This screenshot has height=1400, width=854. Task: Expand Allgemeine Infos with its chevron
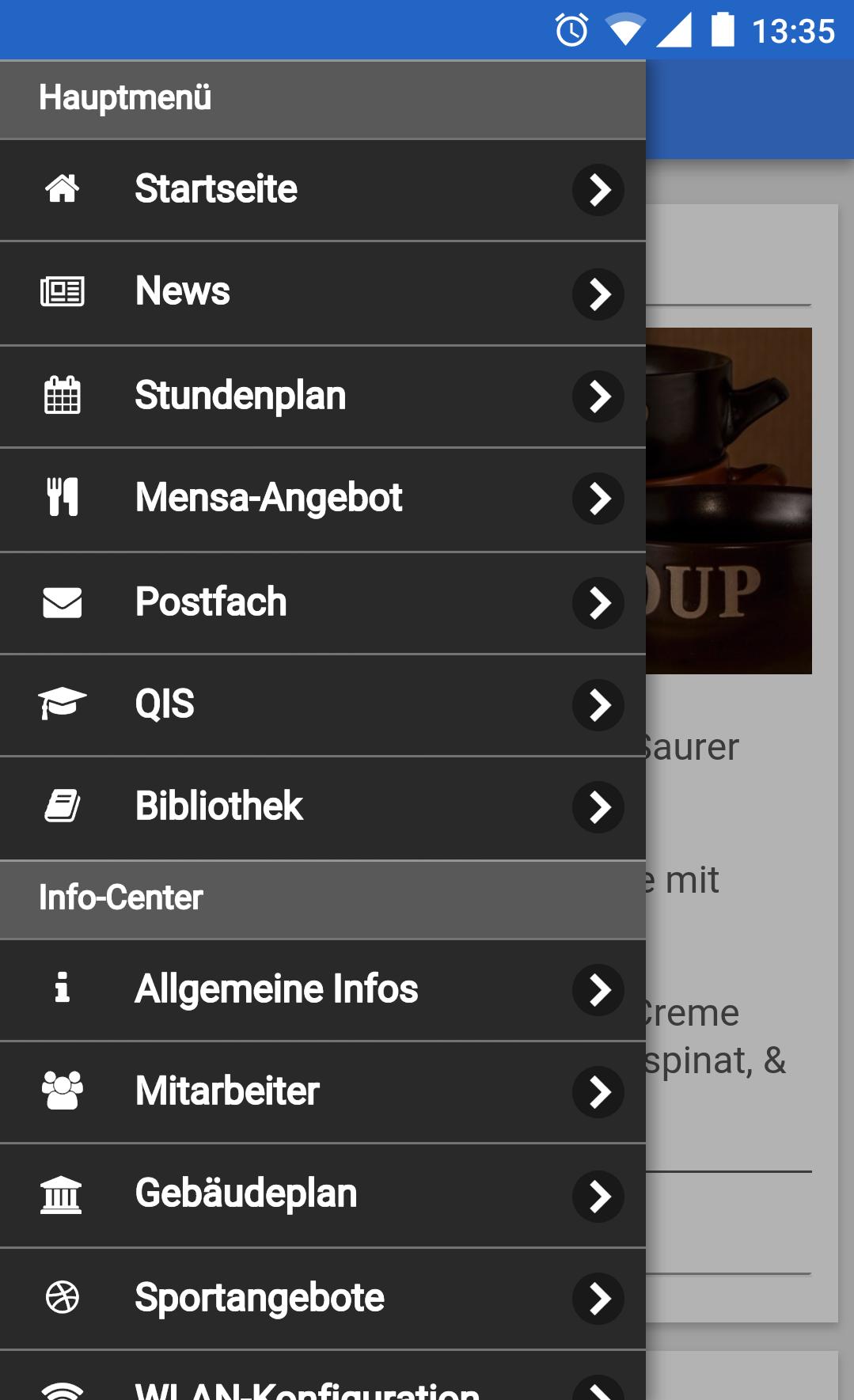599,988
